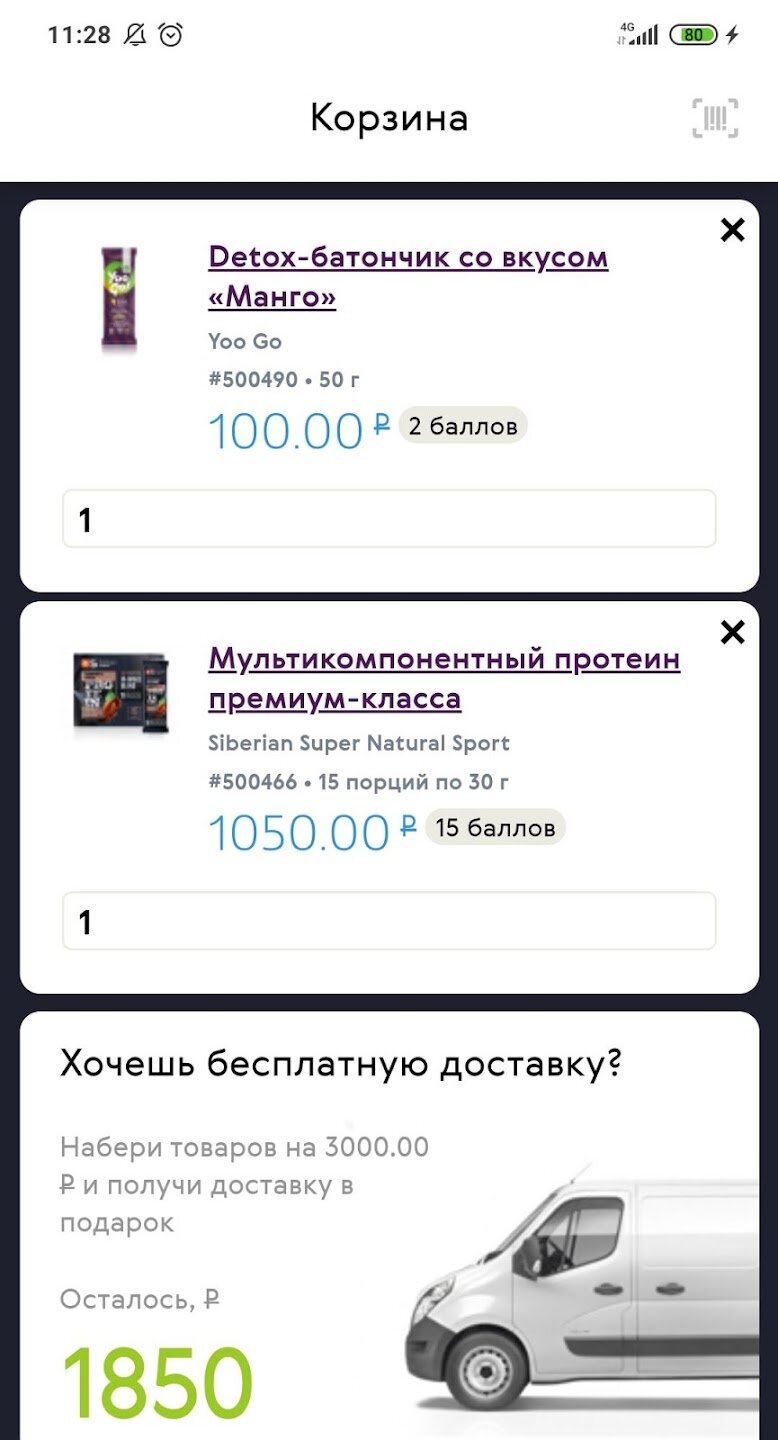
Task: Edit quantity field for Мультикомпонентный протеин
Action: [389, 921]
